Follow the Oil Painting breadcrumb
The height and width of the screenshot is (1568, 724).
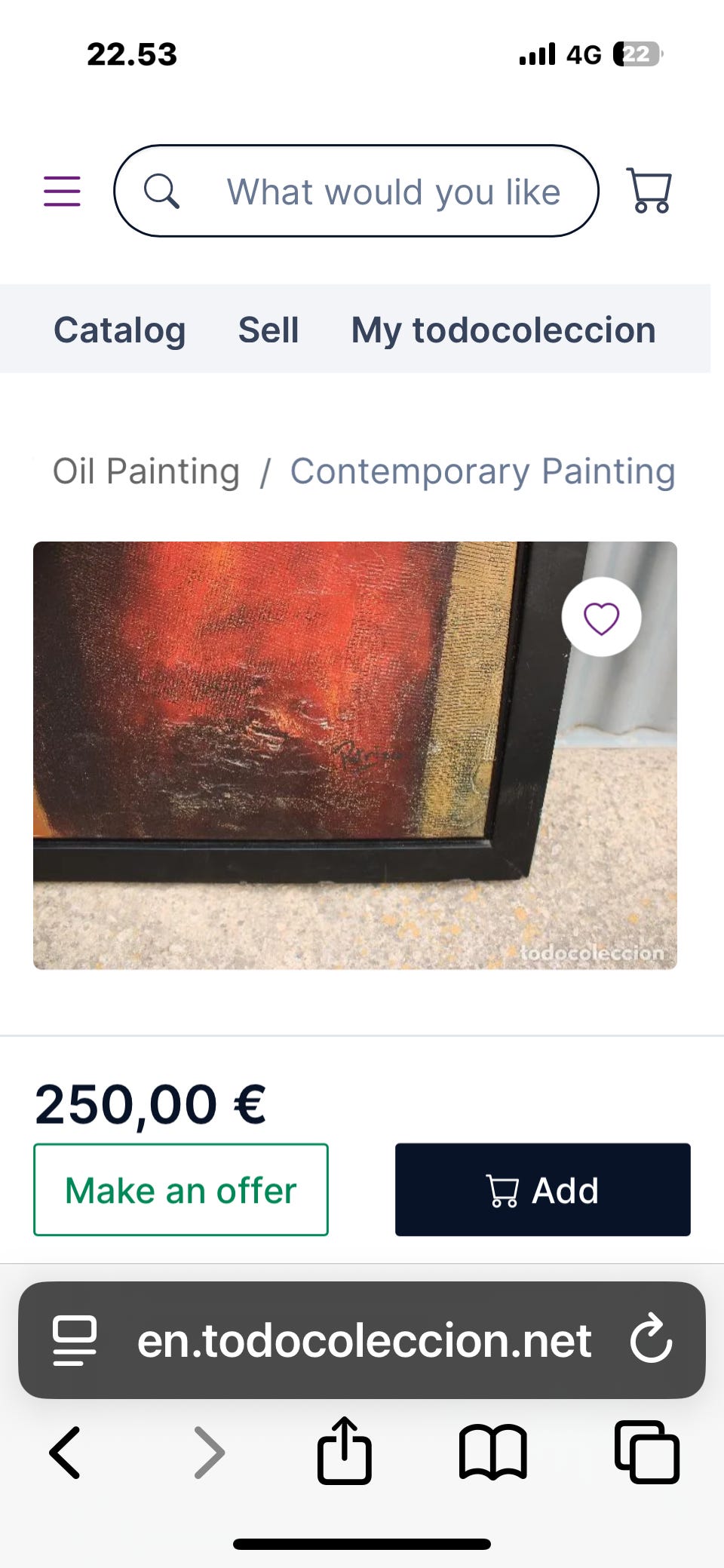[146, 471]
